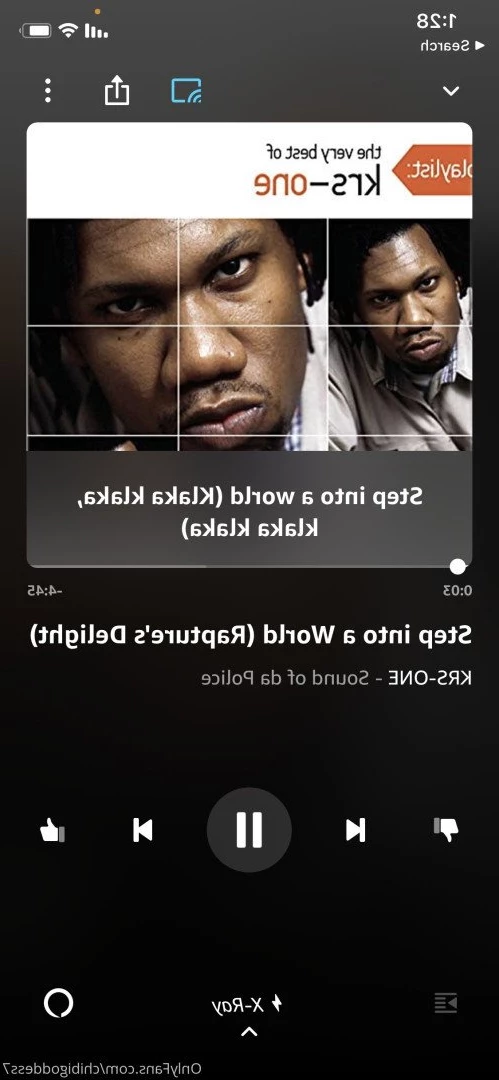Tap the Step into a world lyrics card
This screenshot has width=499, height=1080.
pos(250,510)
